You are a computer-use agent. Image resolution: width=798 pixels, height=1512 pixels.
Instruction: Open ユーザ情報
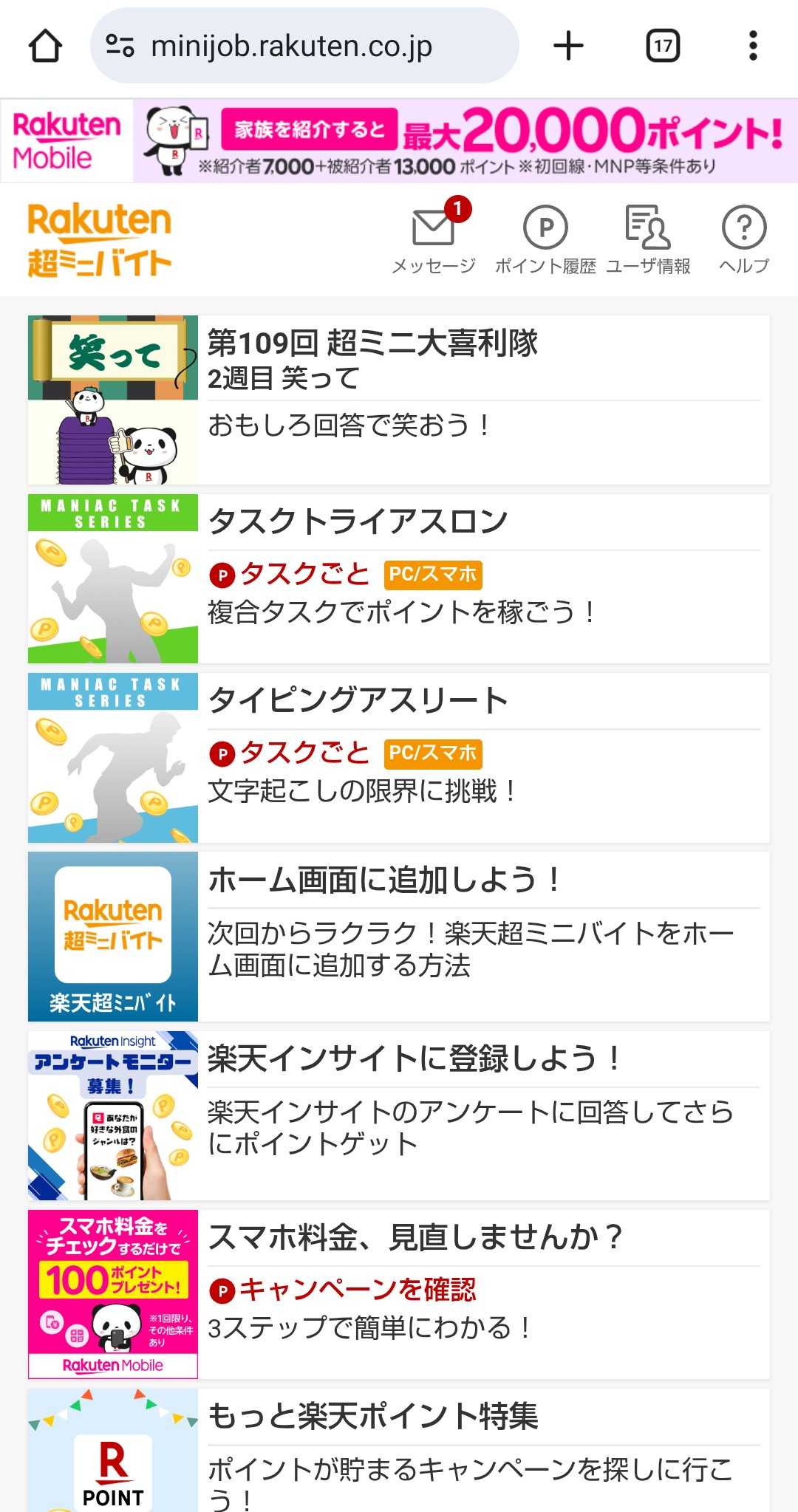click(648, 239)
